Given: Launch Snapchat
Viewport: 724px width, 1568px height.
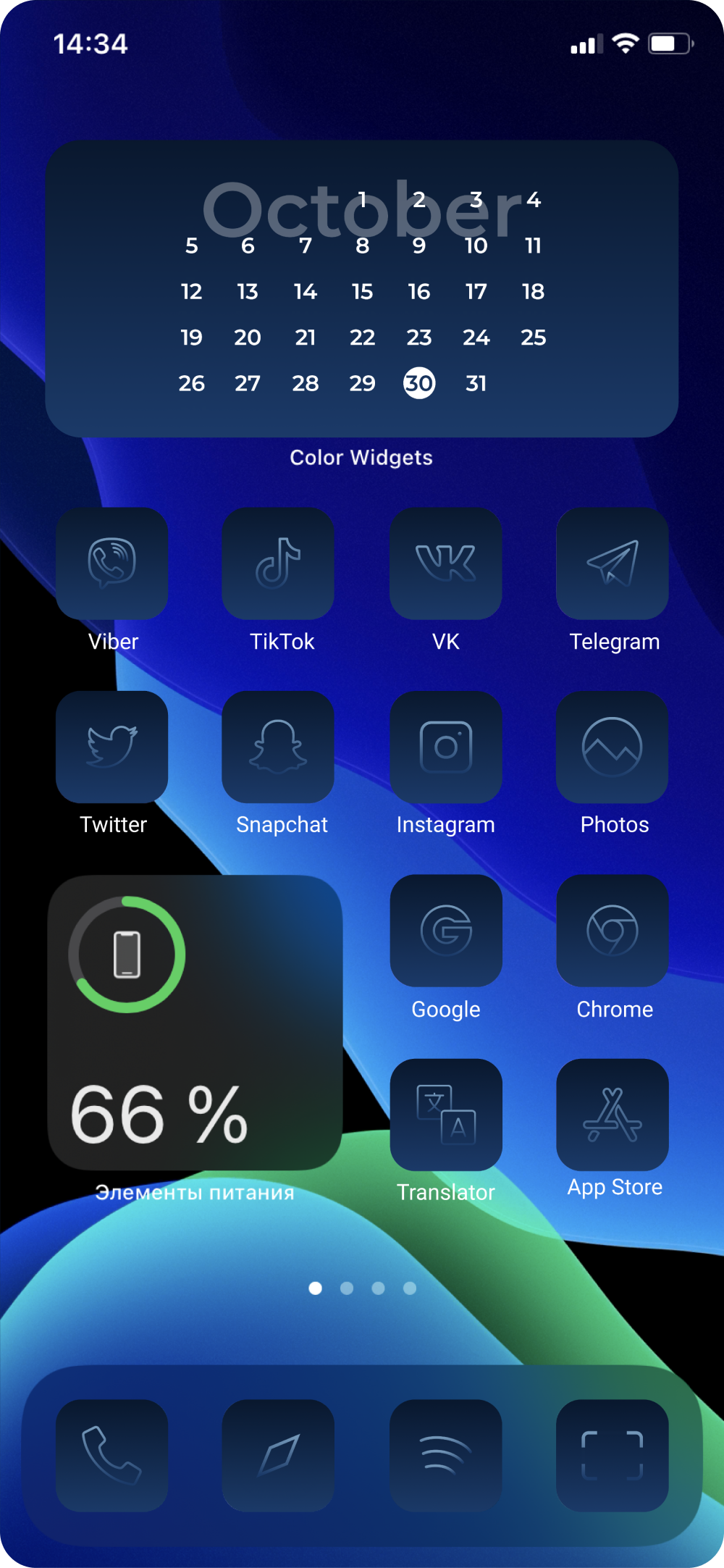Looking at the screenshot, I should pos(278,747).
